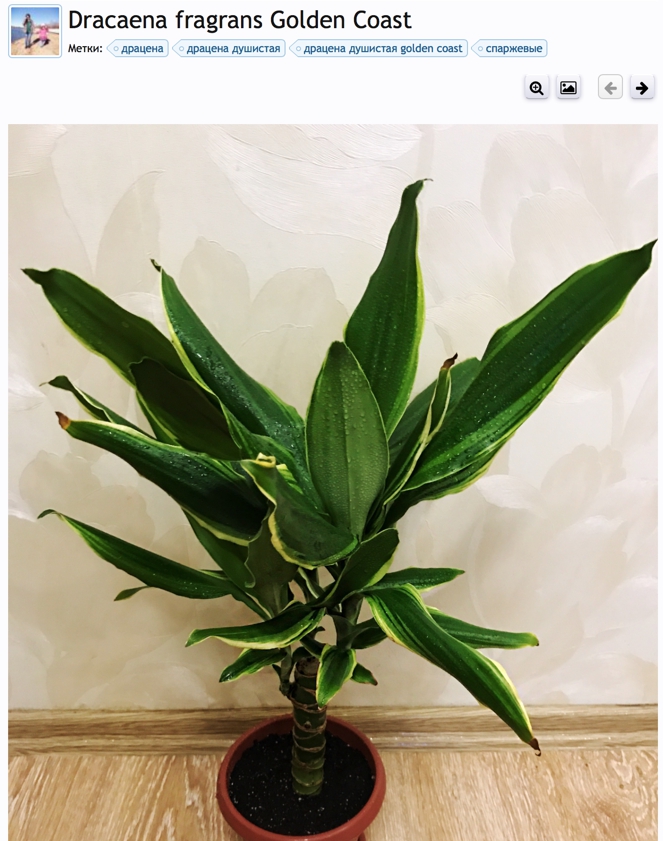Viewport: 663px width, 841px height.
Task: Open the author's avatar thumbnail
Action: click(x=35, y=32)
